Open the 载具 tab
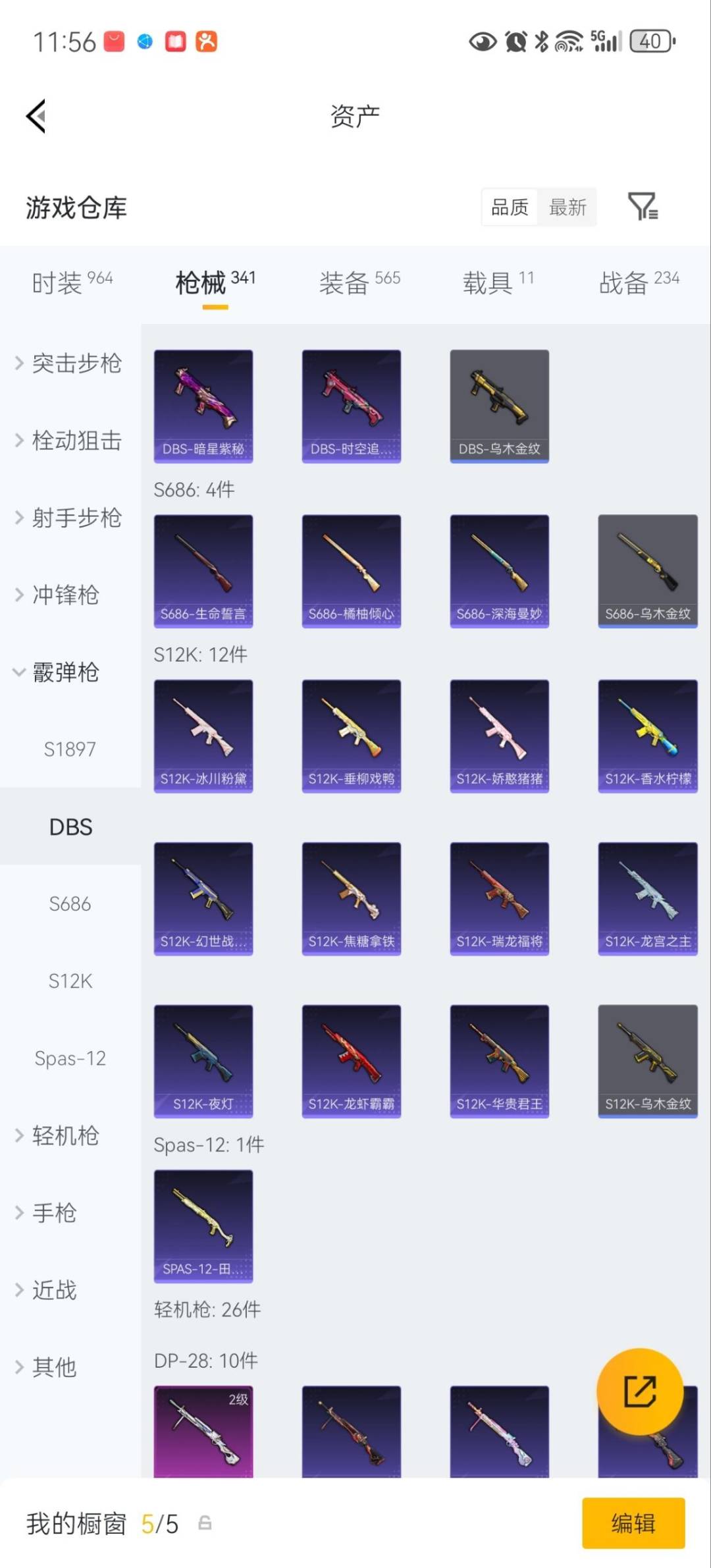 click(x=498, y=283)
